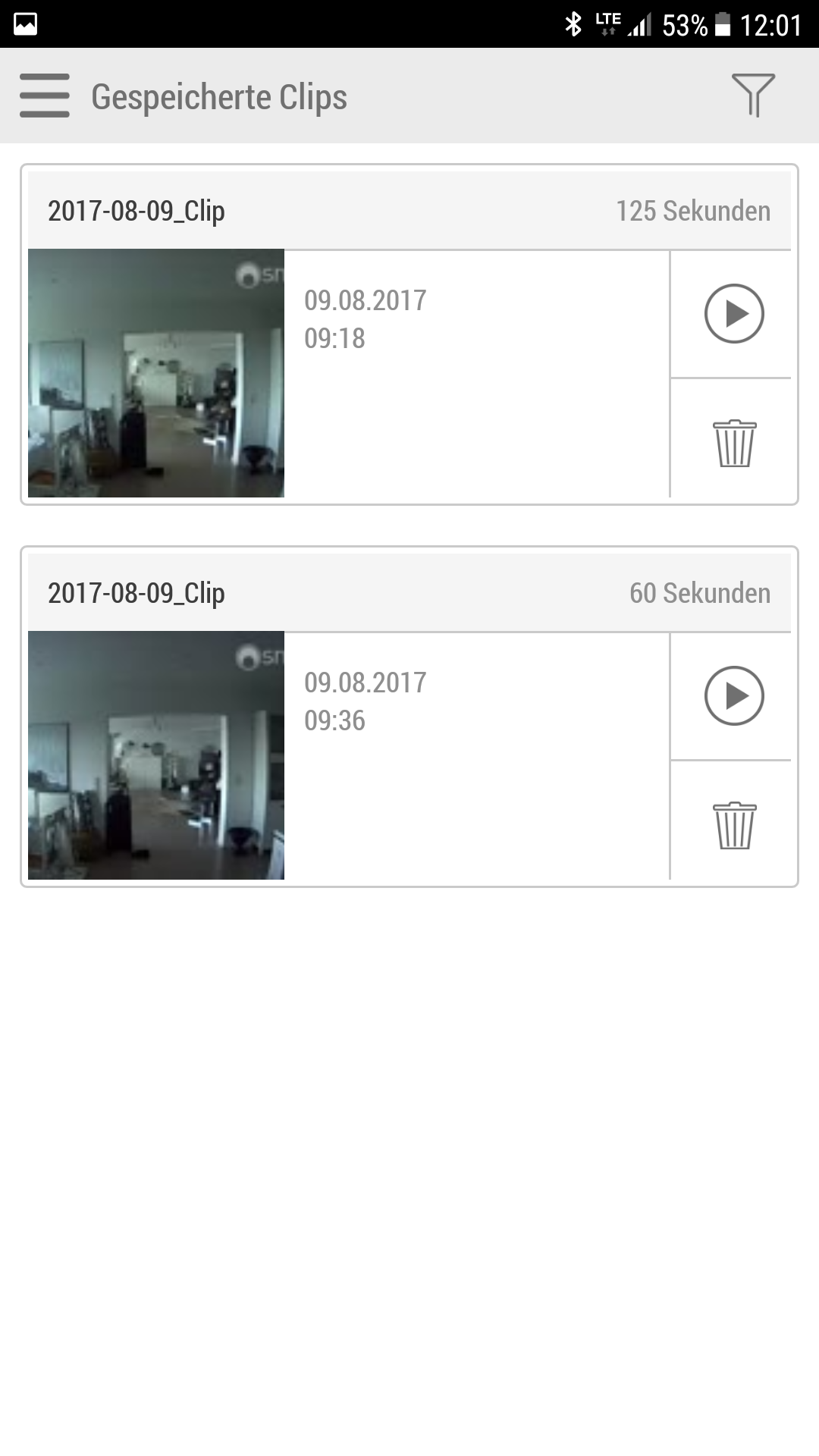Open the clip filter options
Screen dimensions: 819x1456
tap(752, 96)
